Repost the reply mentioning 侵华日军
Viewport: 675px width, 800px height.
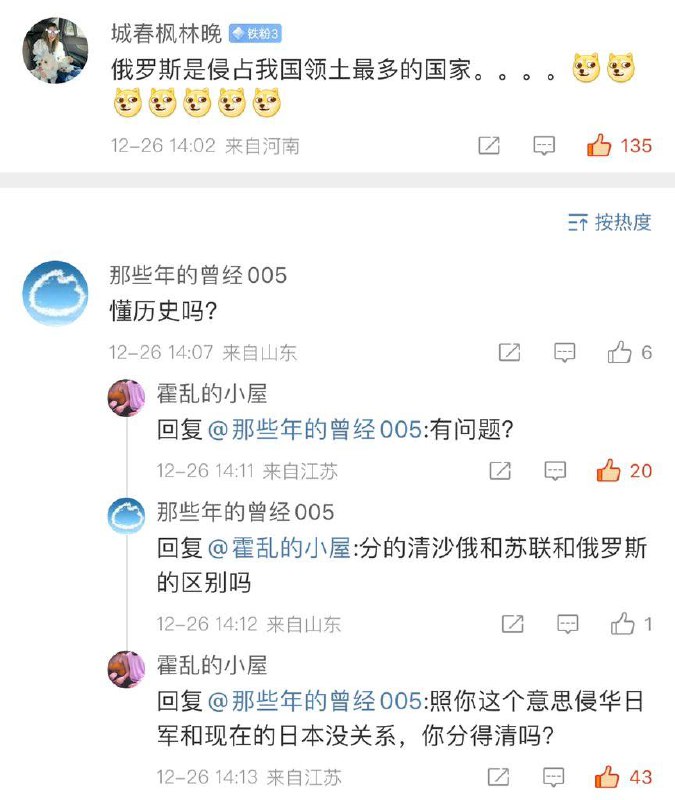500,777
